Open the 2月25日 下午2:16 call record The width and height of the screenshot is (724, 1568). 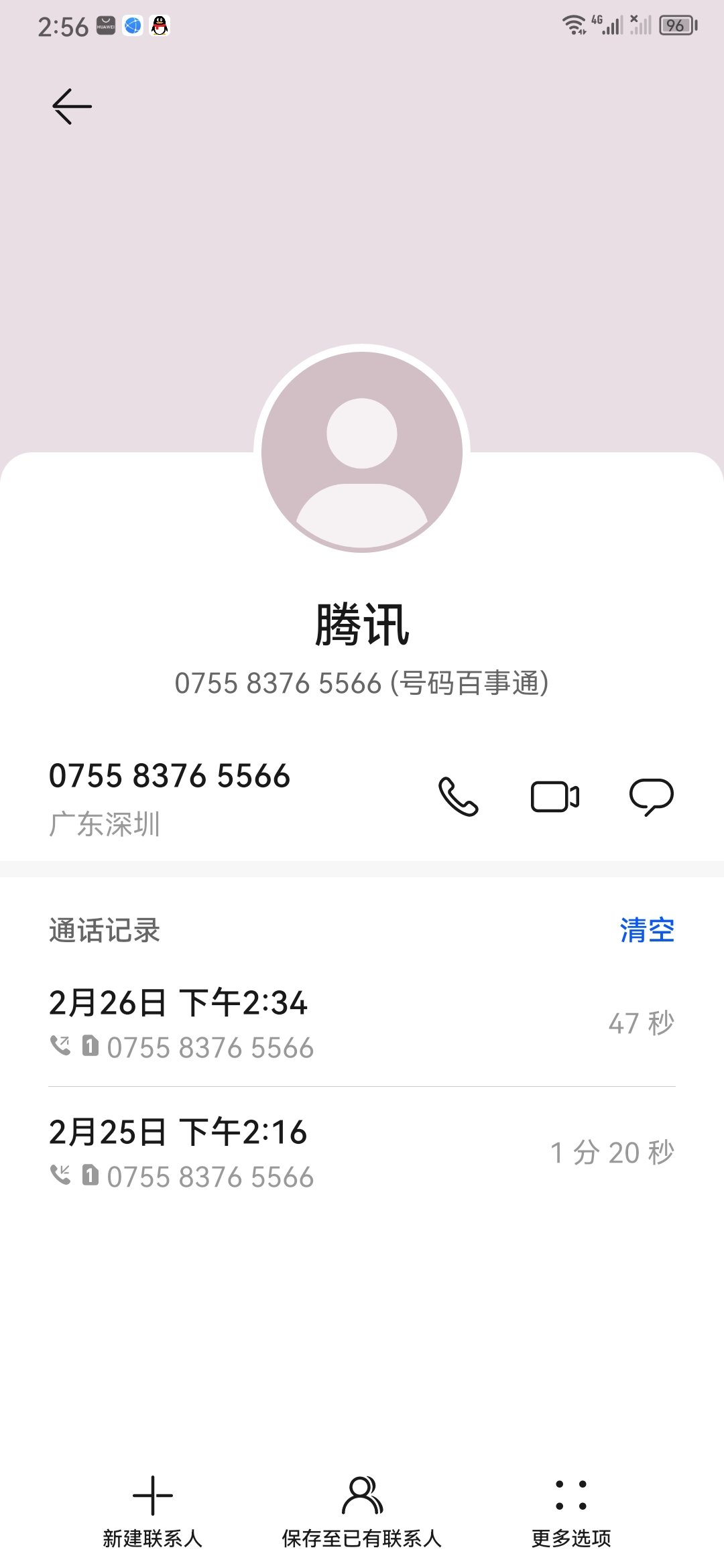tap(362, 1153)
